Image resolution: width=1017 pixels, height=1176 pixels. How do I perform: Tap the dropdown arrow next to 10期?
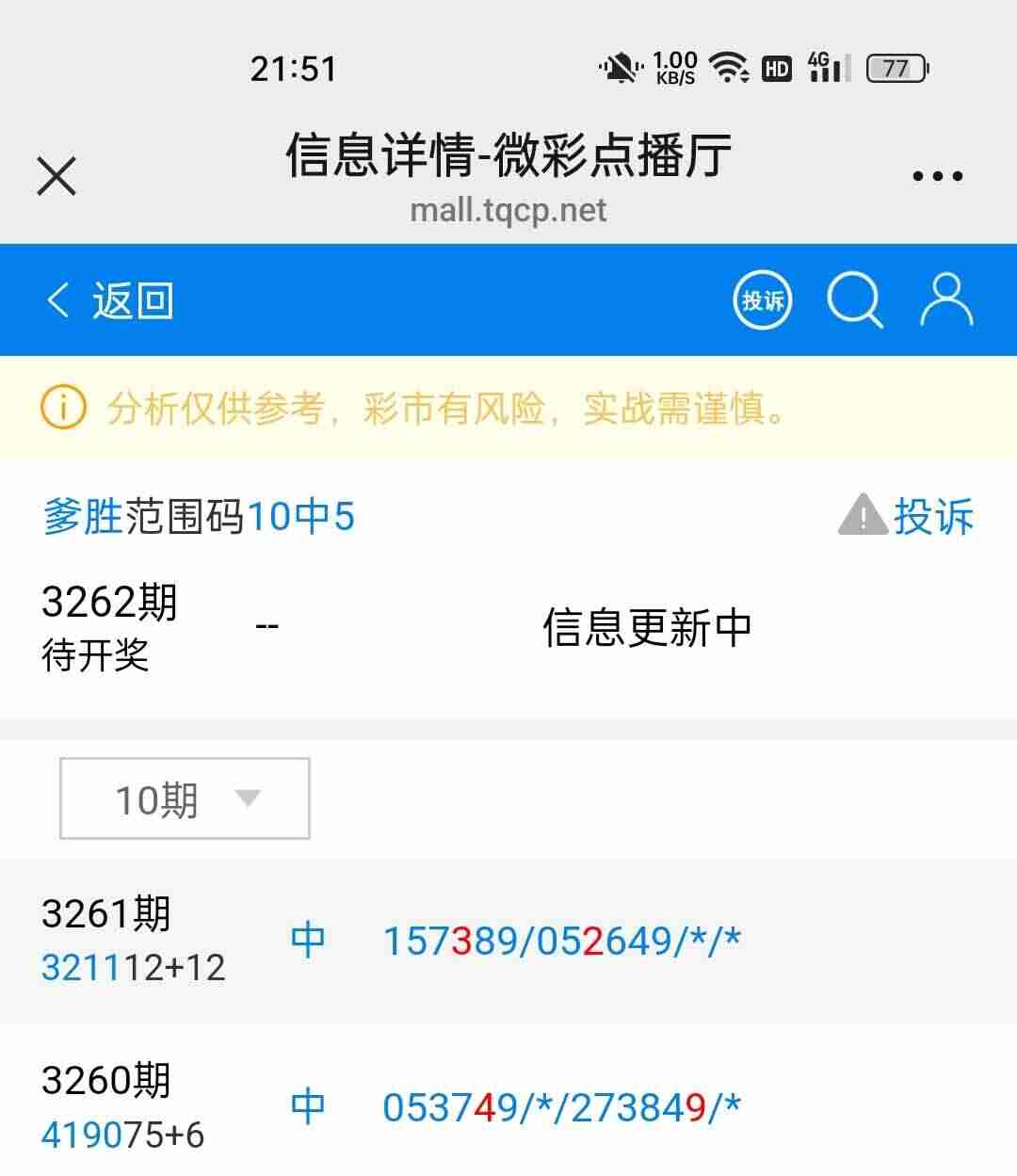[248, 800]
